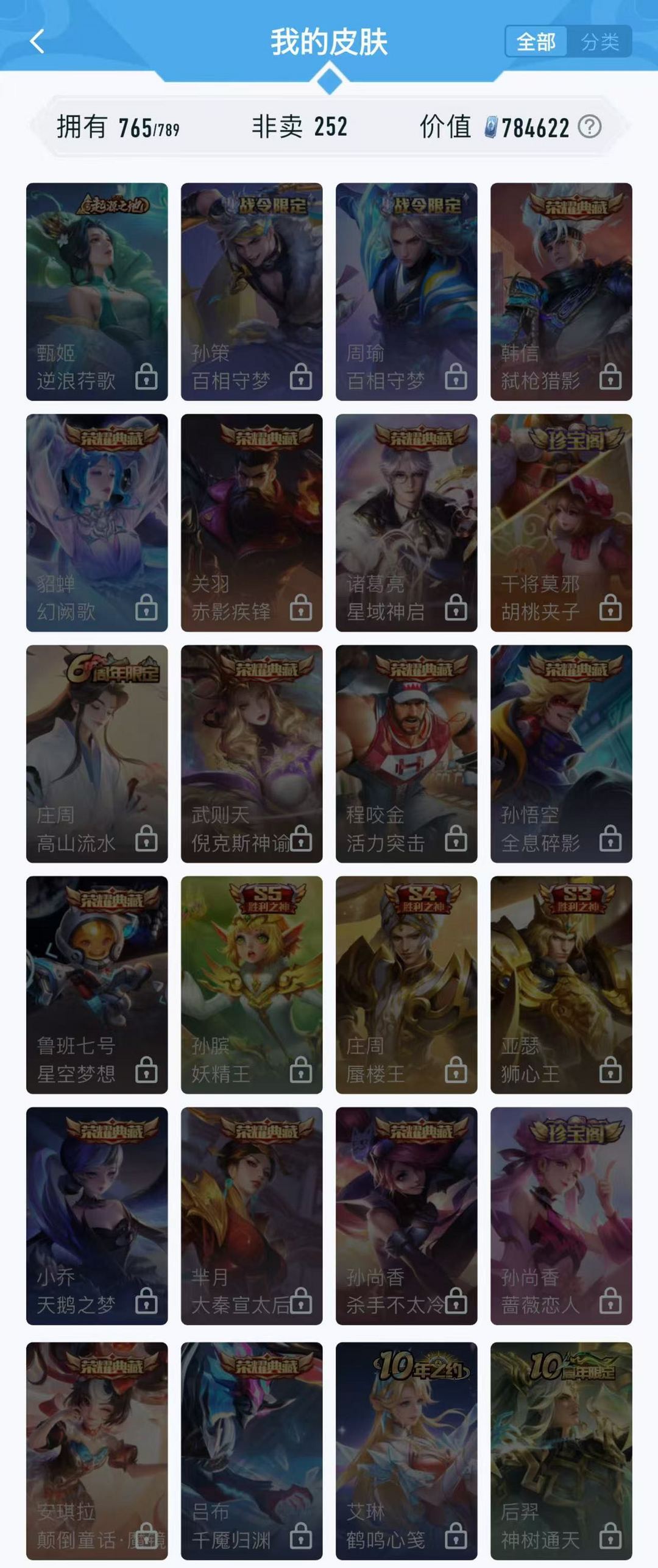View 孙悟空 全息碎影 skin
658x1568 pixels.
point(561,754)
